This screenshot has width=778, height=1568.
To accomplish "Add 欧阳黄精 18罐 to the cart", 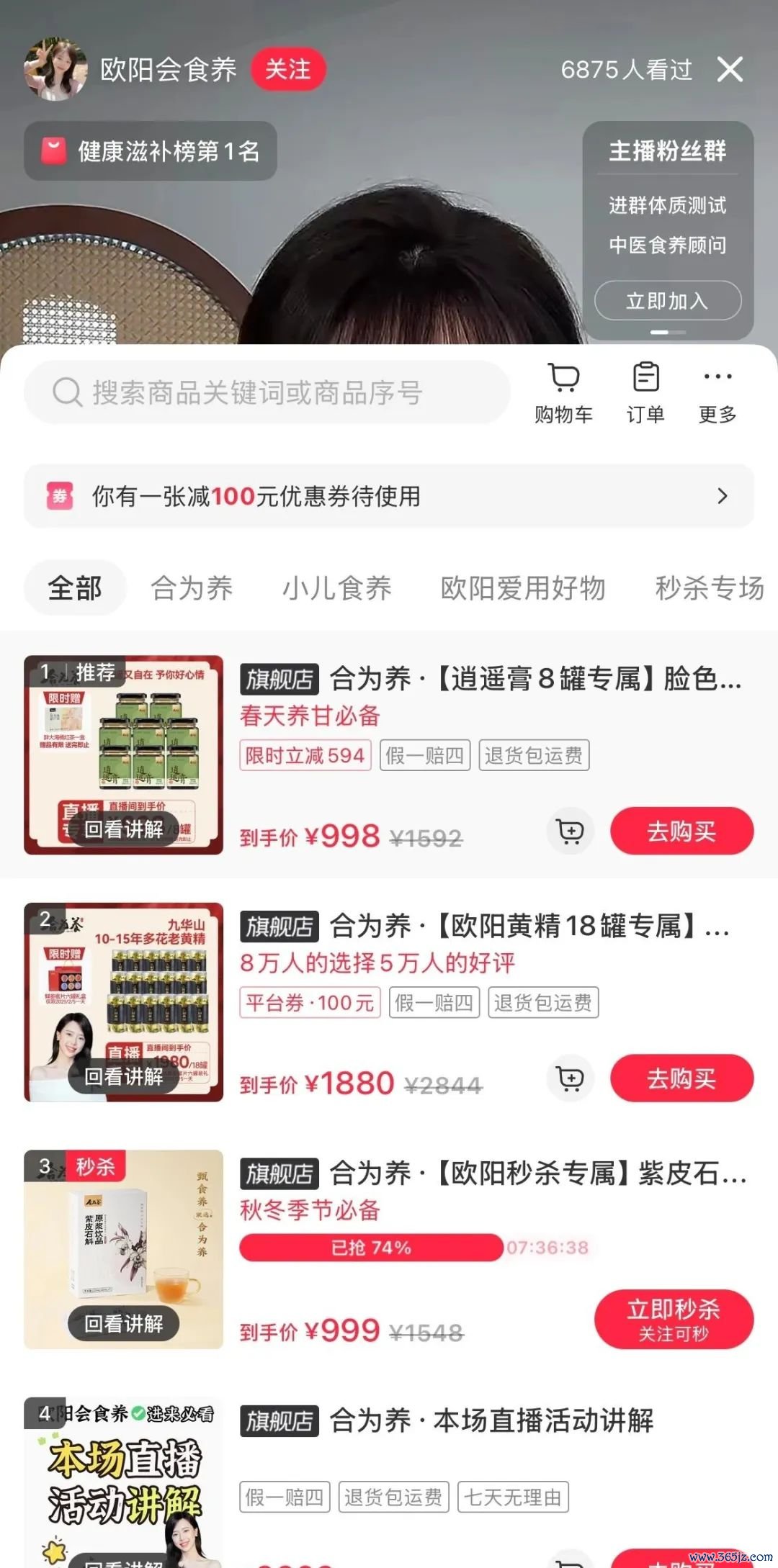I will click(571, 1078).
